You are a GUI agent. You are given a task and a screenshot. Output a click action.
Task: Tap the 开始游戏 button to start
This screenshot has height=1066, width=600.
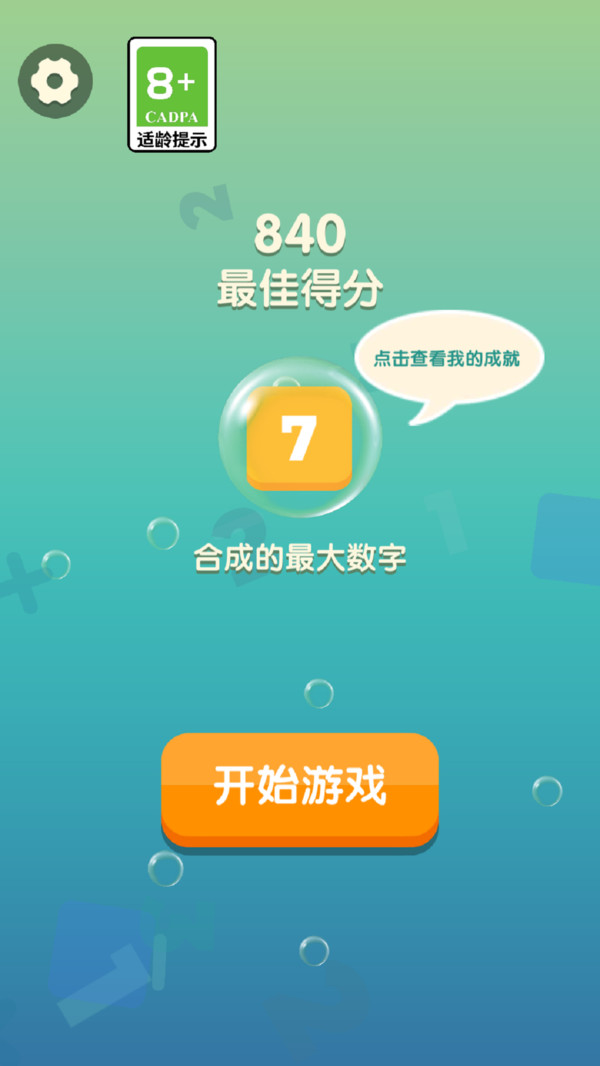click(x=300, y=789)
